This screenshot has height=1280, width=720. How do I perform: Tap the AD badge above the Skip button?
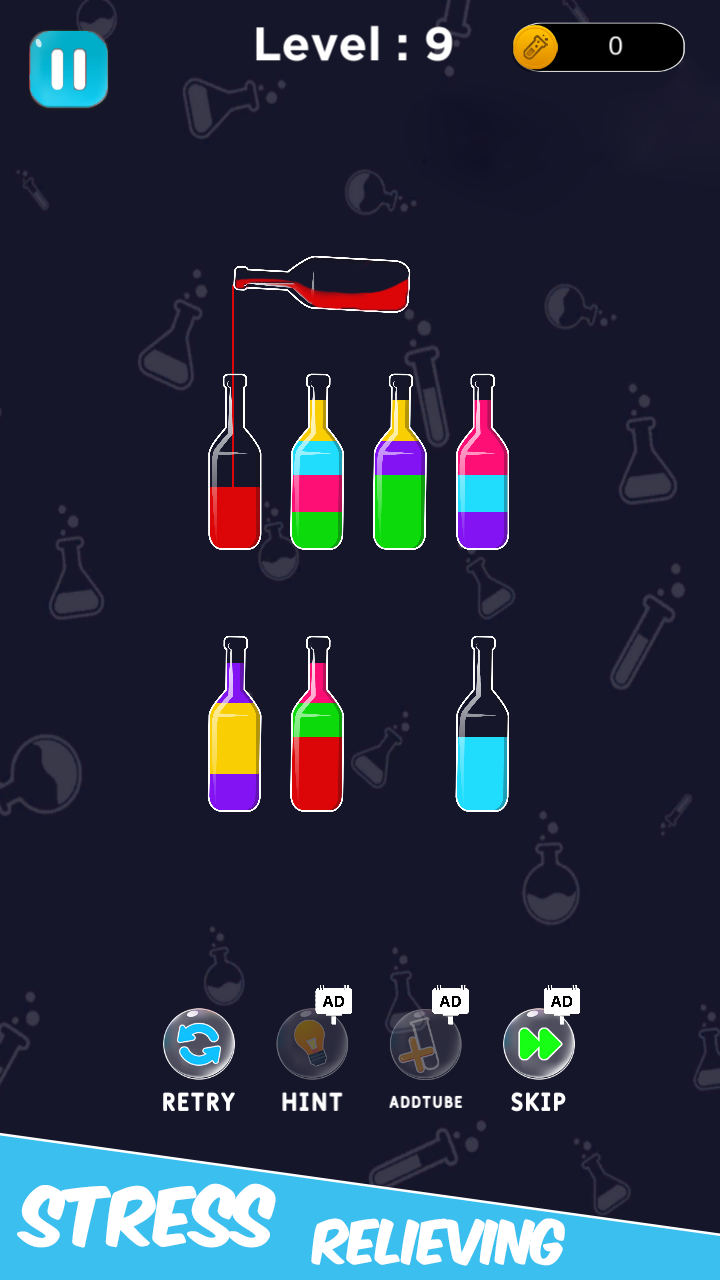coord(560,999)
